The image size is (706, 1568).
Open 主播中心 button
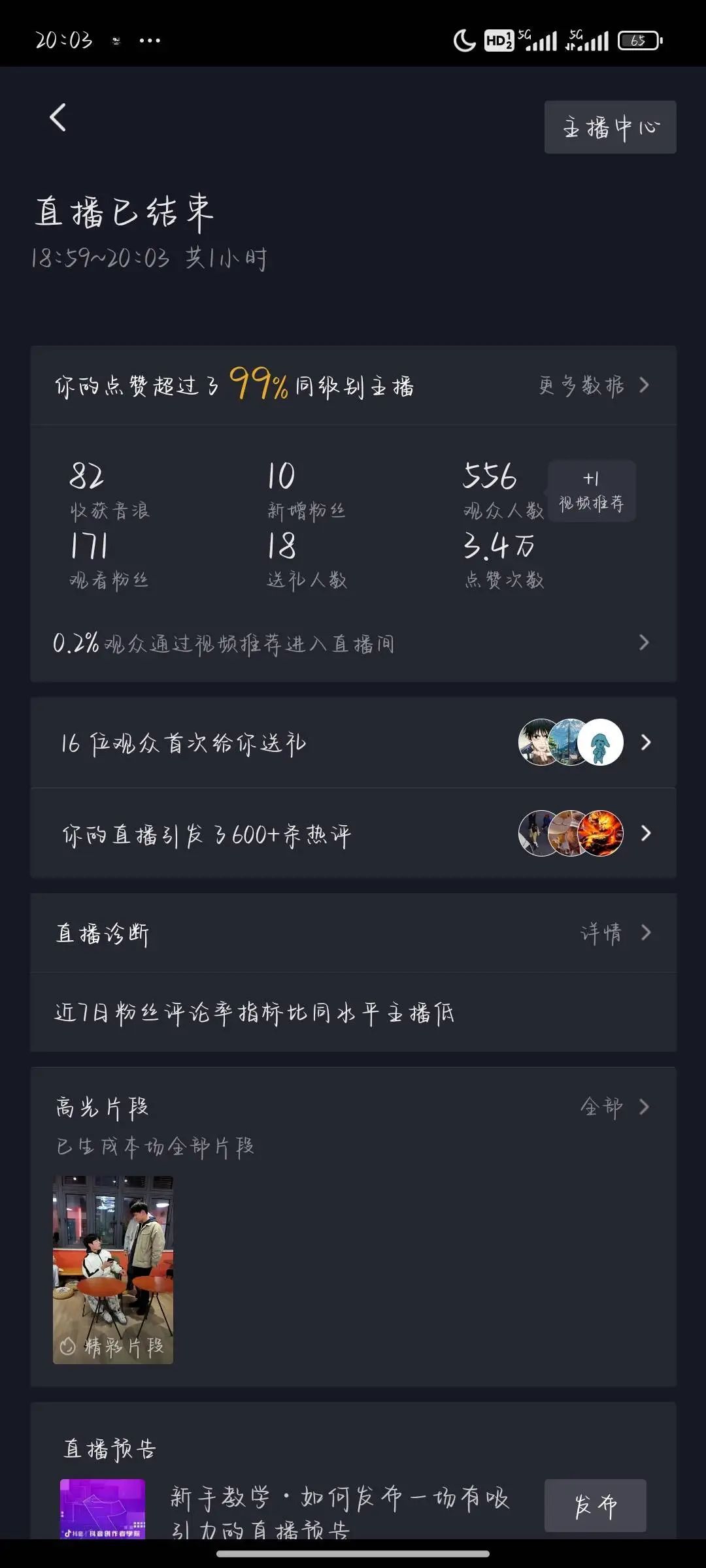click(610, 127)
